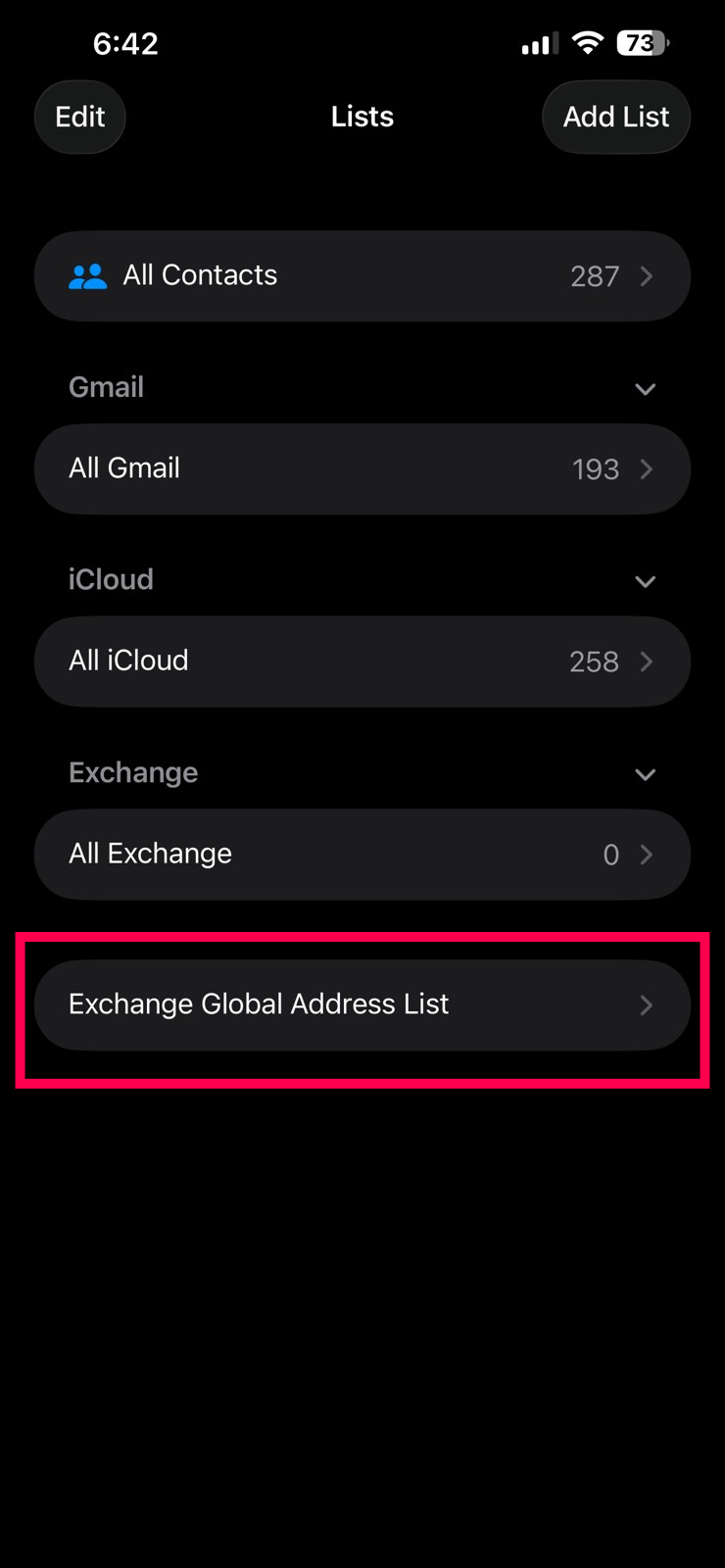This screenshot has width=725, height=1568.
Task: Open Exchange Global Address List
Action: coord(362,1005)
